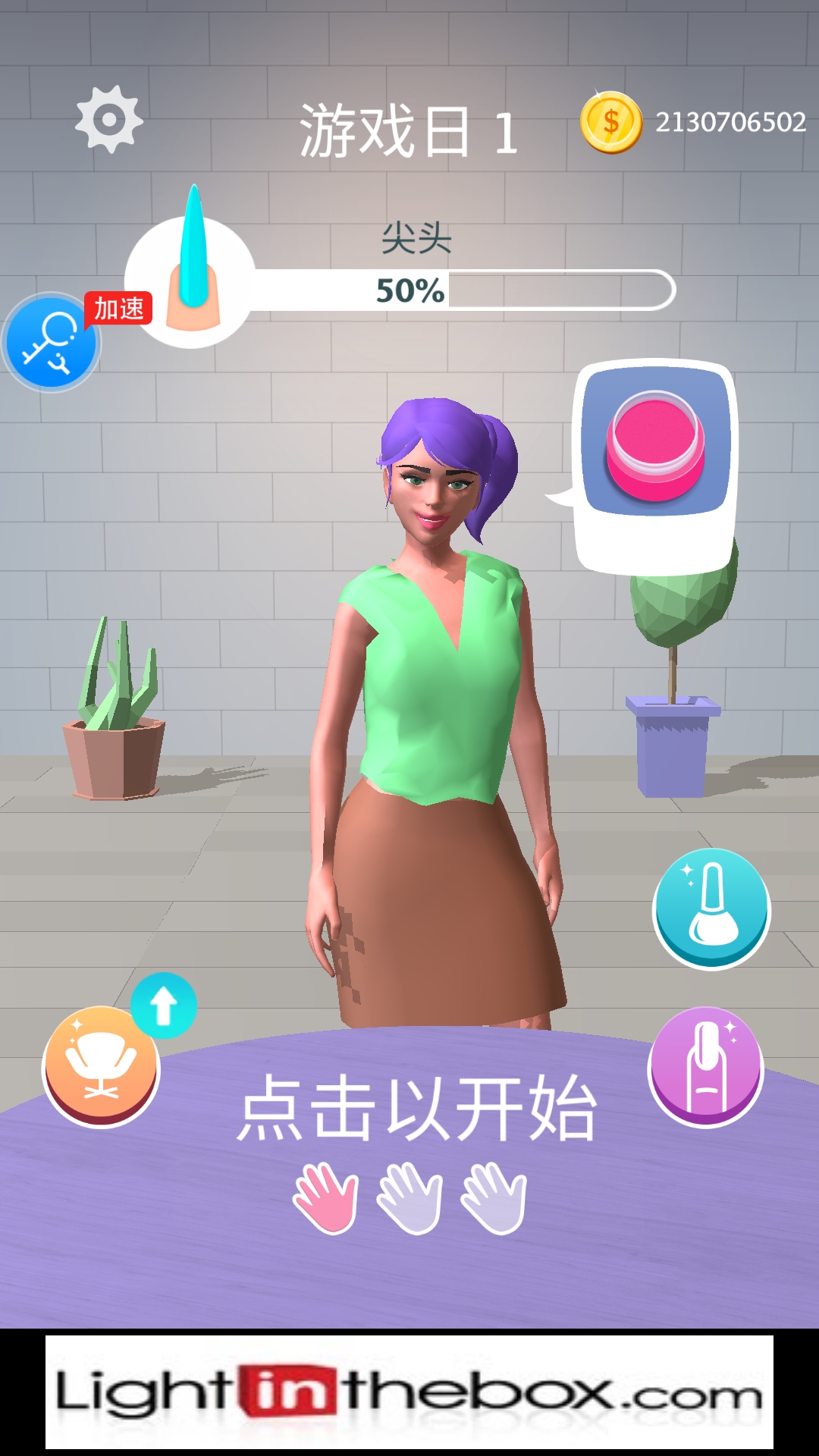The image size is (819, 1456).
Task: Open the nail polish shop button
Action: (711, 907)
